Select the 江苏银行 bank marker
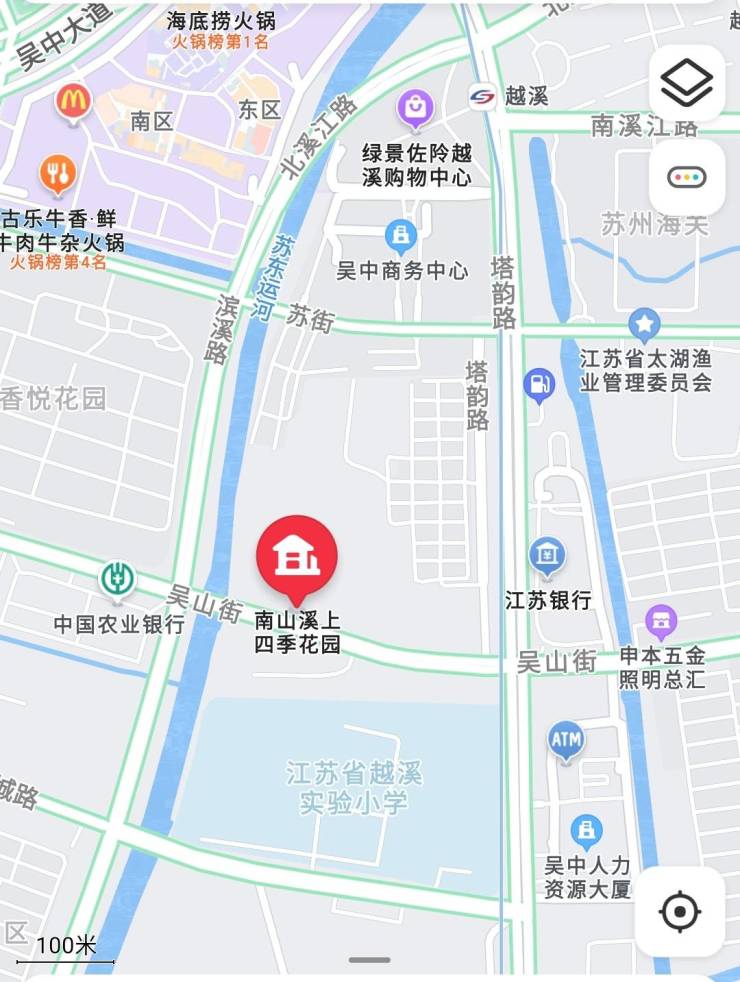Viewport: 740px width, 982px height. coord(547,555)
